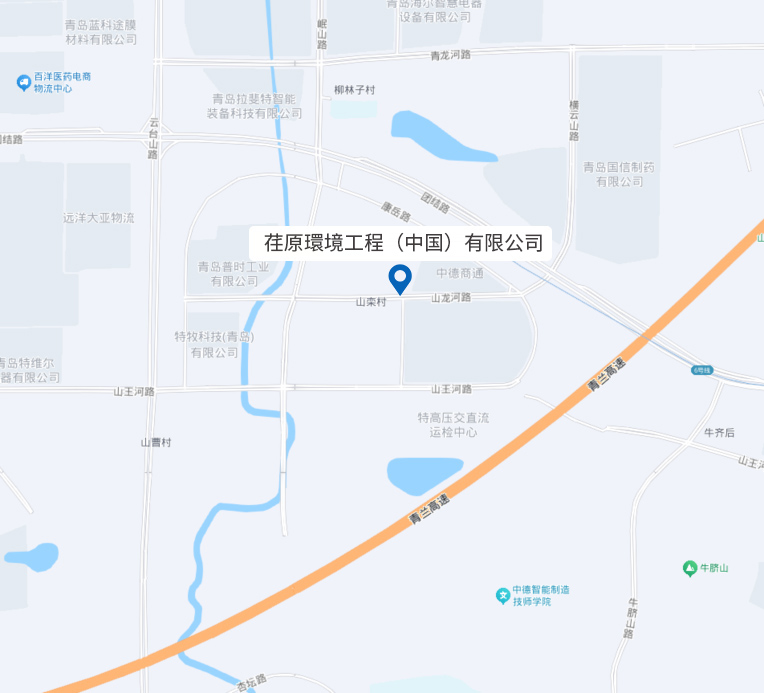Tap the blue location pin marker
This screenshot has width=764, height=693.
point(400,277)
